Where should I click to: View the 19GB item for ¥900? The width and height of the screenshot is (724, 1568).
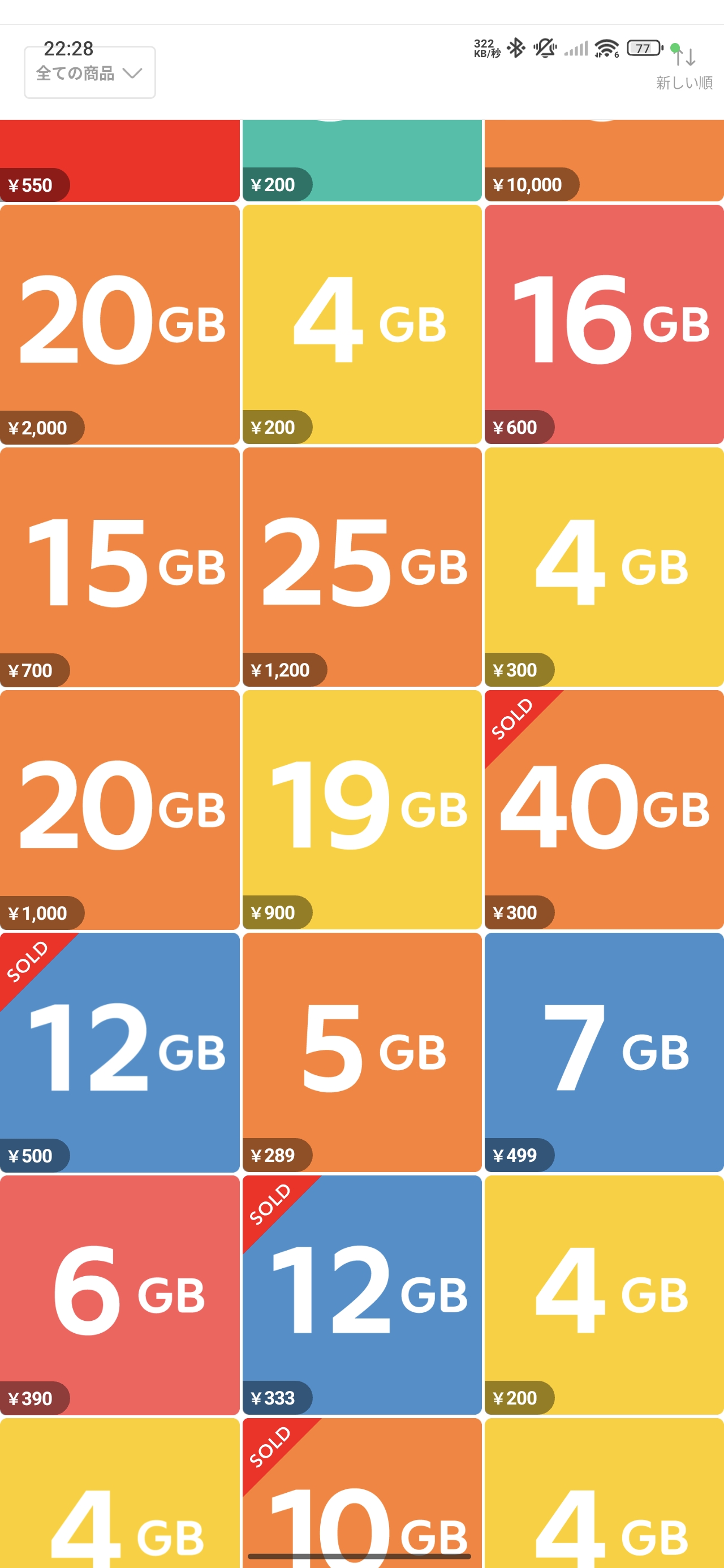point(361,809)
